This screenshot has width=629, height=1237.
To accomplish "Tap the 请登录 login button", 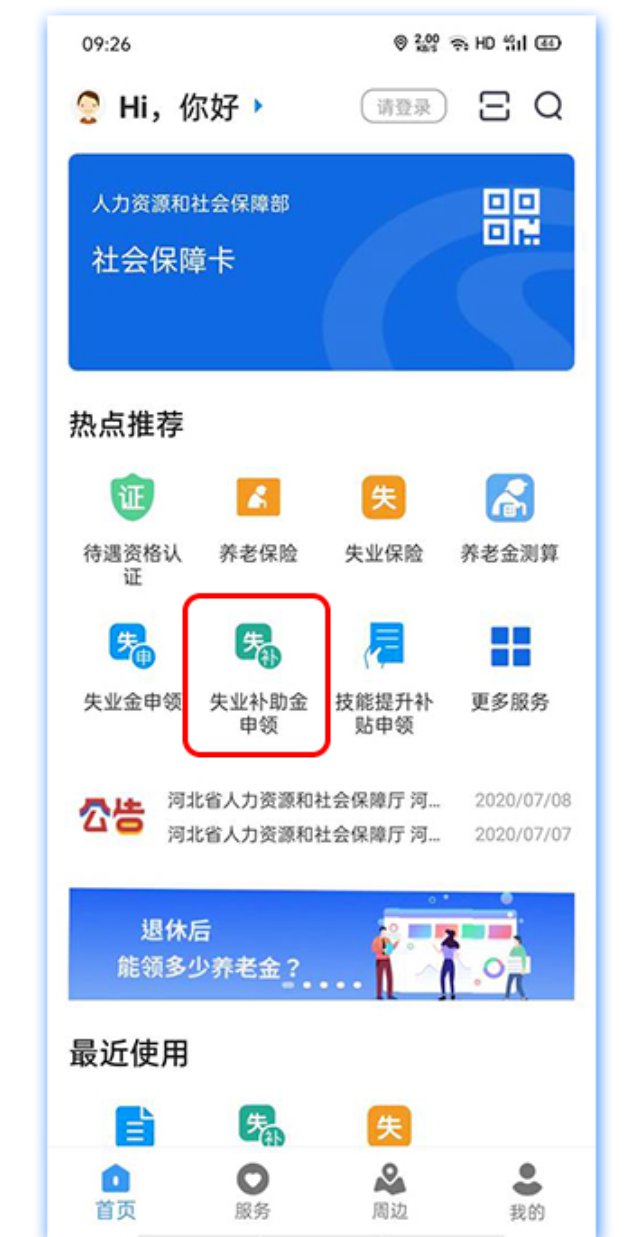I will pos(403,107).
